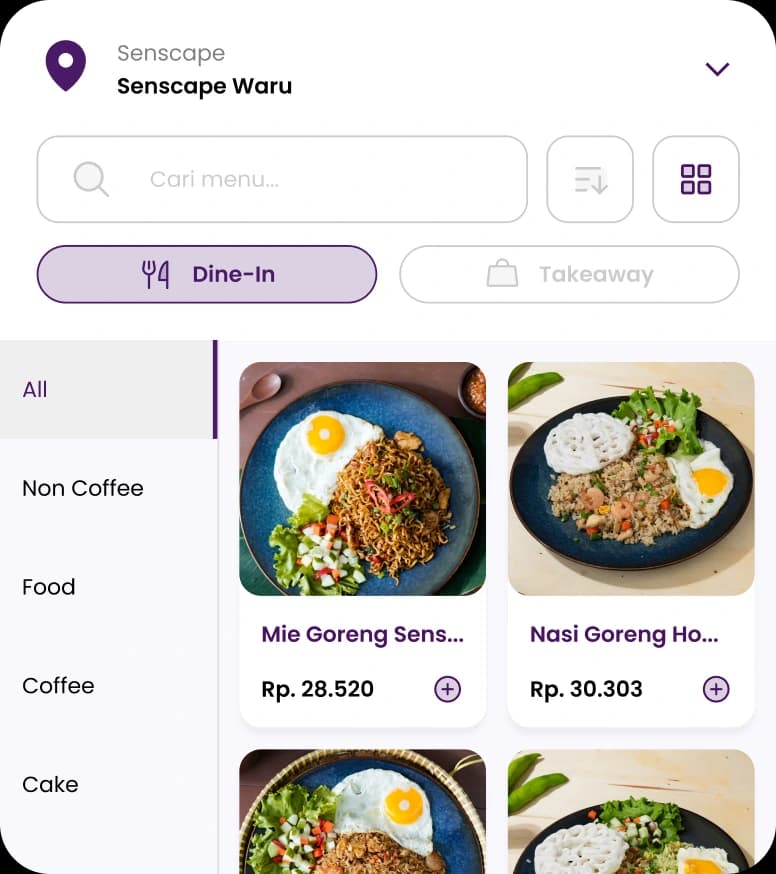
Task: Click the Cari menu search field
Action: point(280,179)
